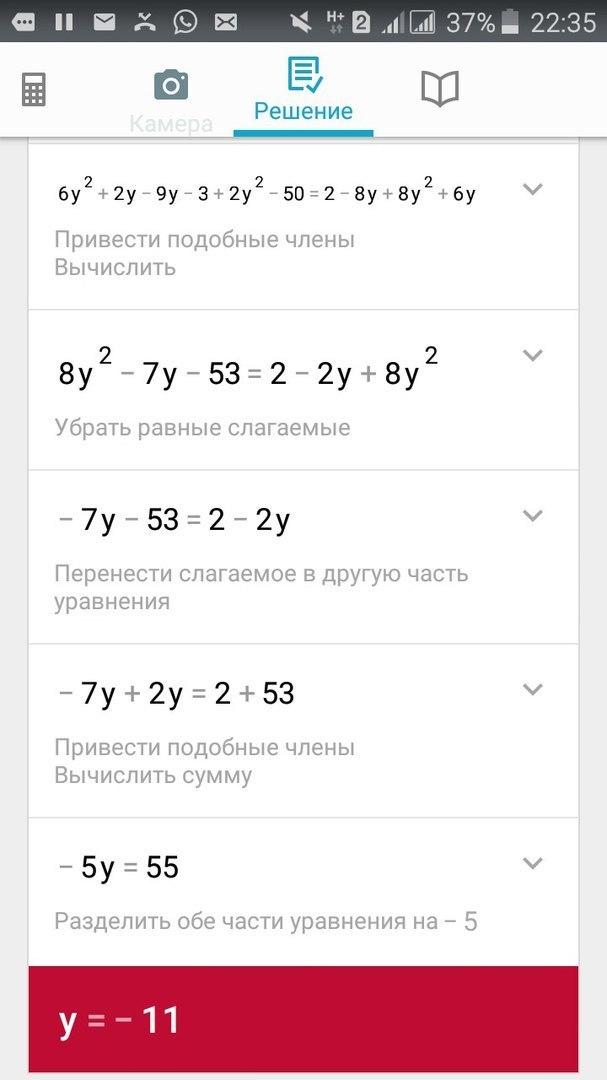Expand the 8y² − 7y − 53 step
The height and width of the screenshot is (1080, 607).
[x=533, y=355]
